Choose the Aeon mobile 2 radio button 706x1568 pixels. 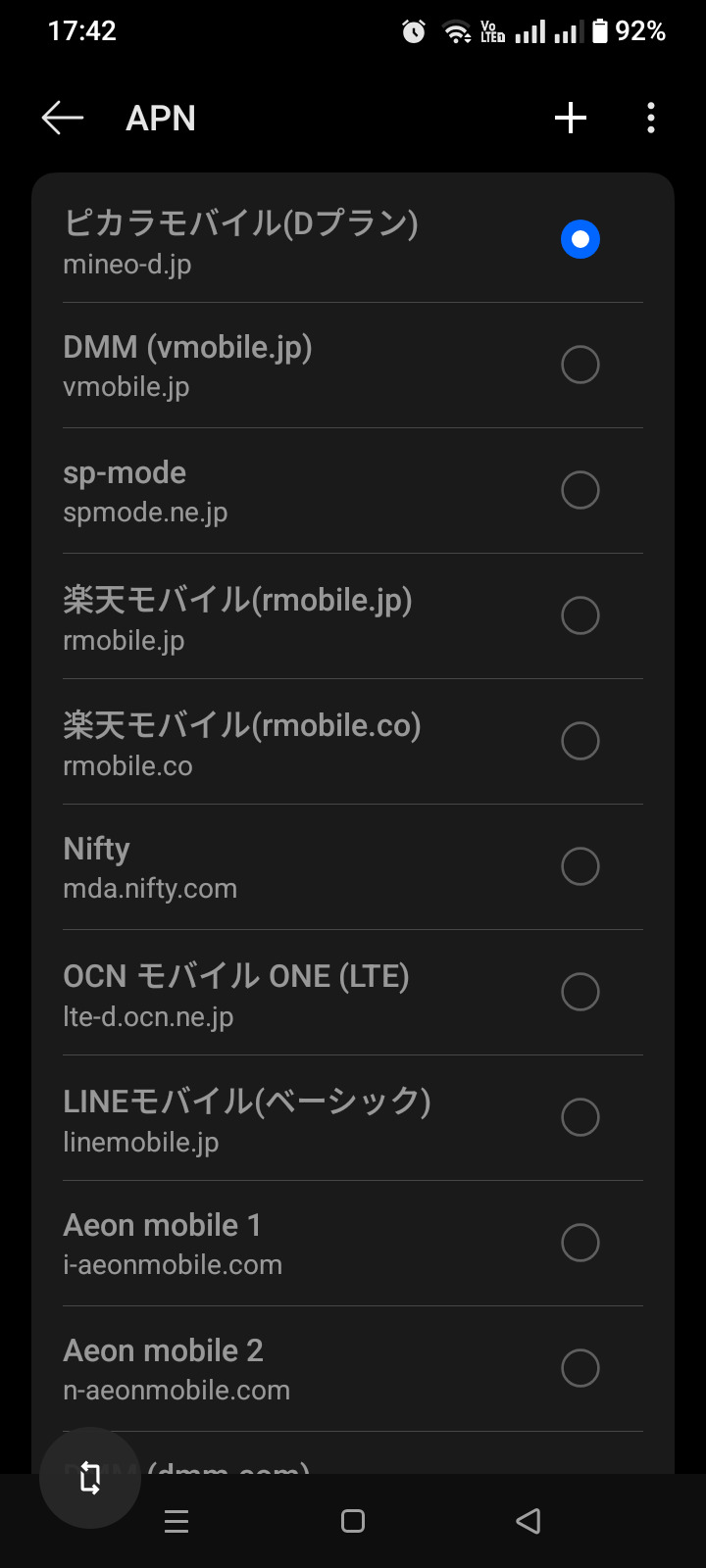[x=580, y=1368]
